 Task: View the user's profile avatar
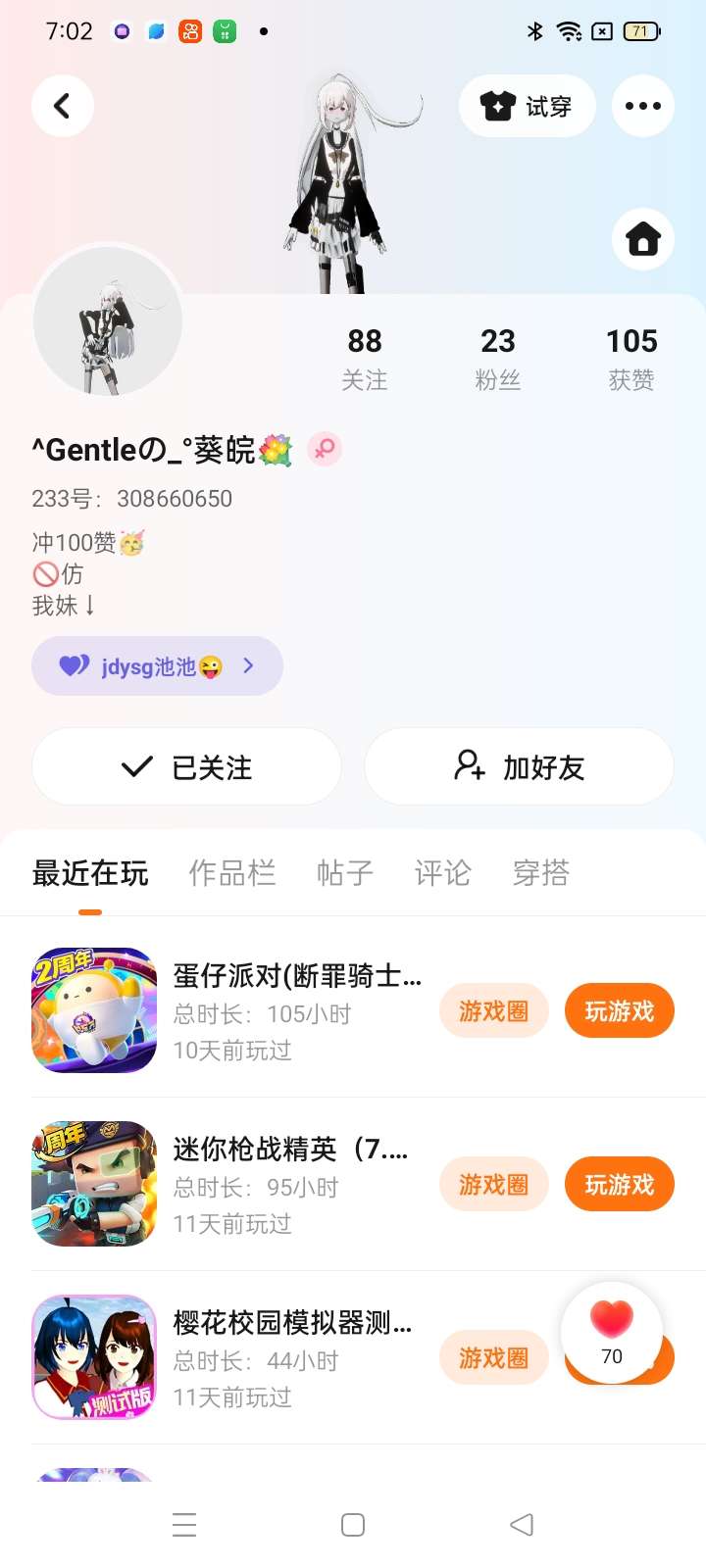[x=108, y=320]
